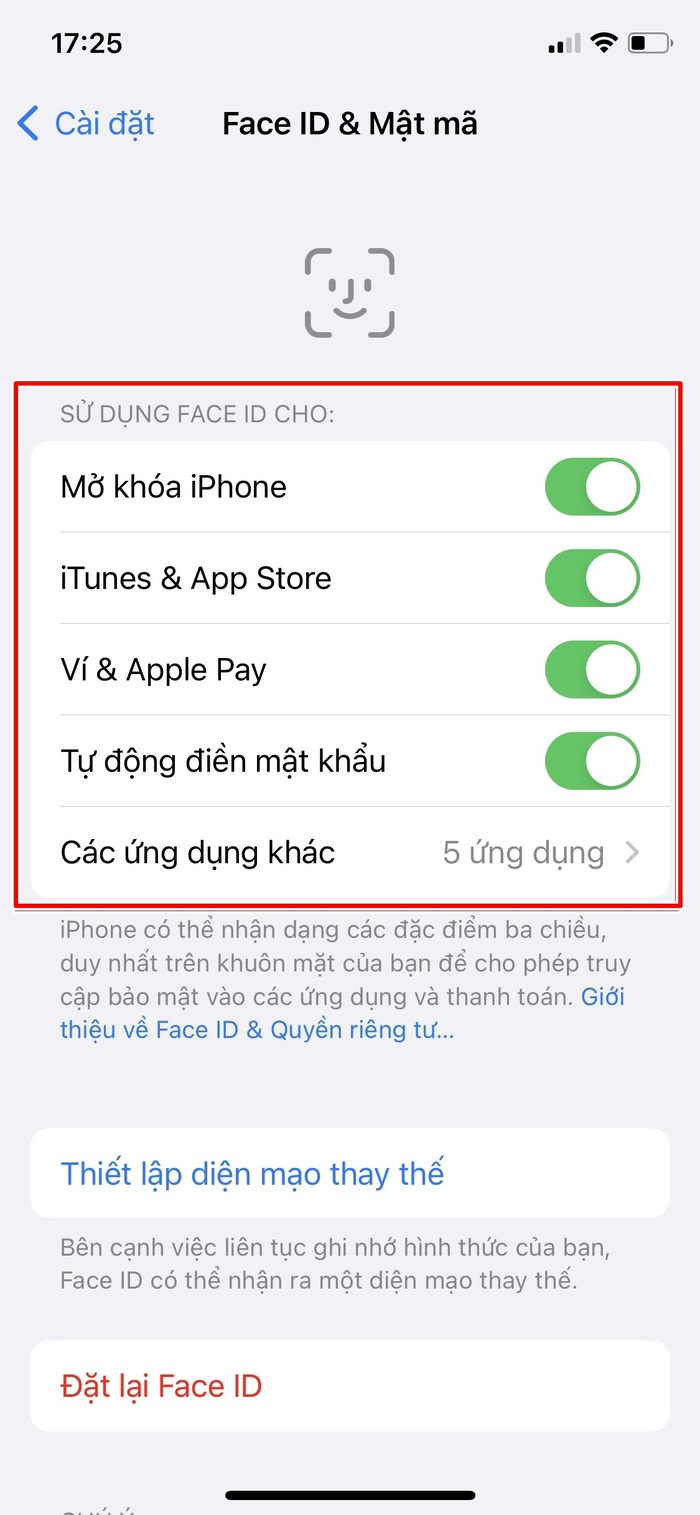Disable iTunes & App Store toggle
This screenshot has height=1515, width=700.
click(x=591, y=579)
